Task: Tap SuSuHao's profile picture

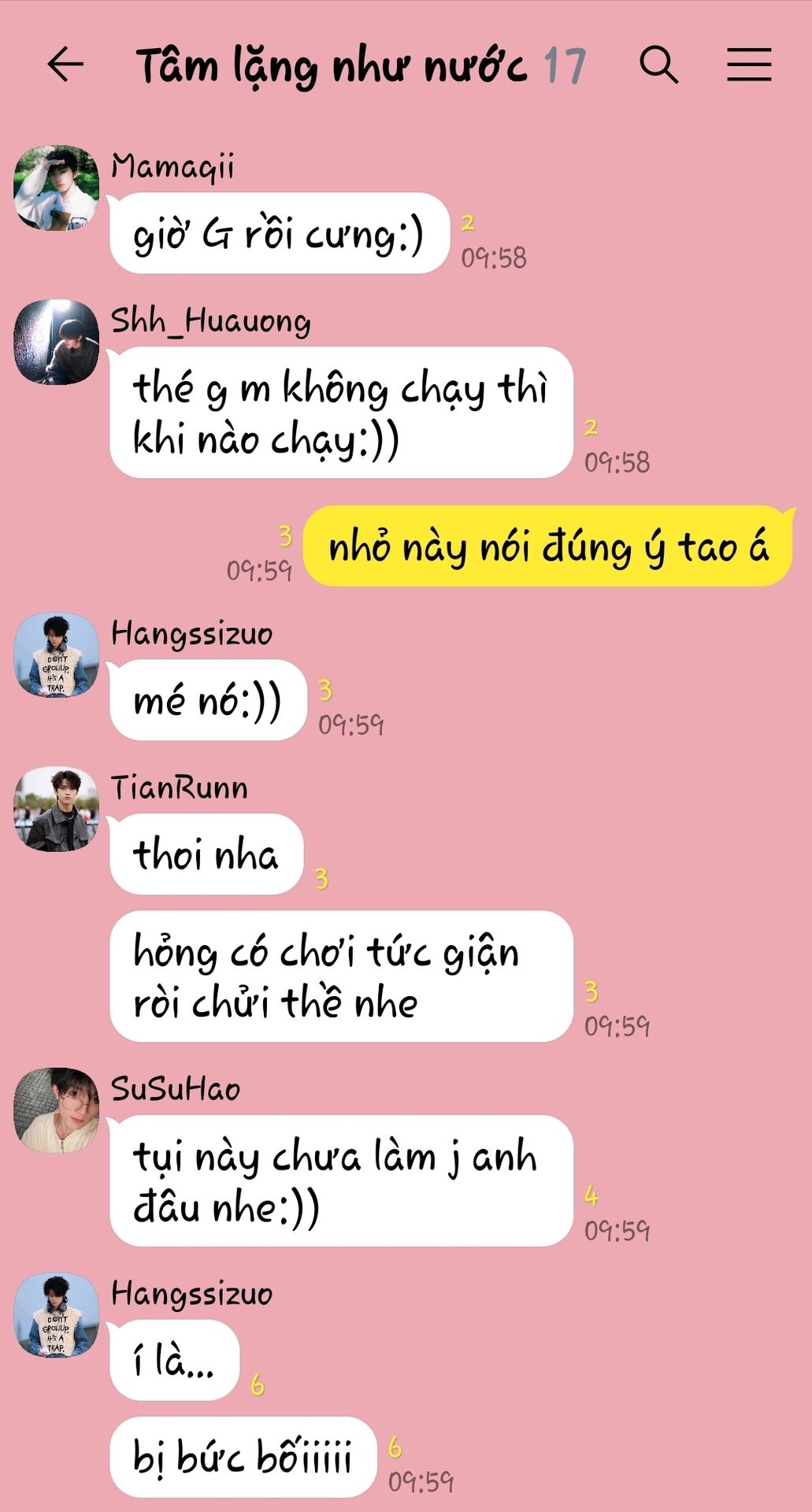Action: click(56, 1110)
